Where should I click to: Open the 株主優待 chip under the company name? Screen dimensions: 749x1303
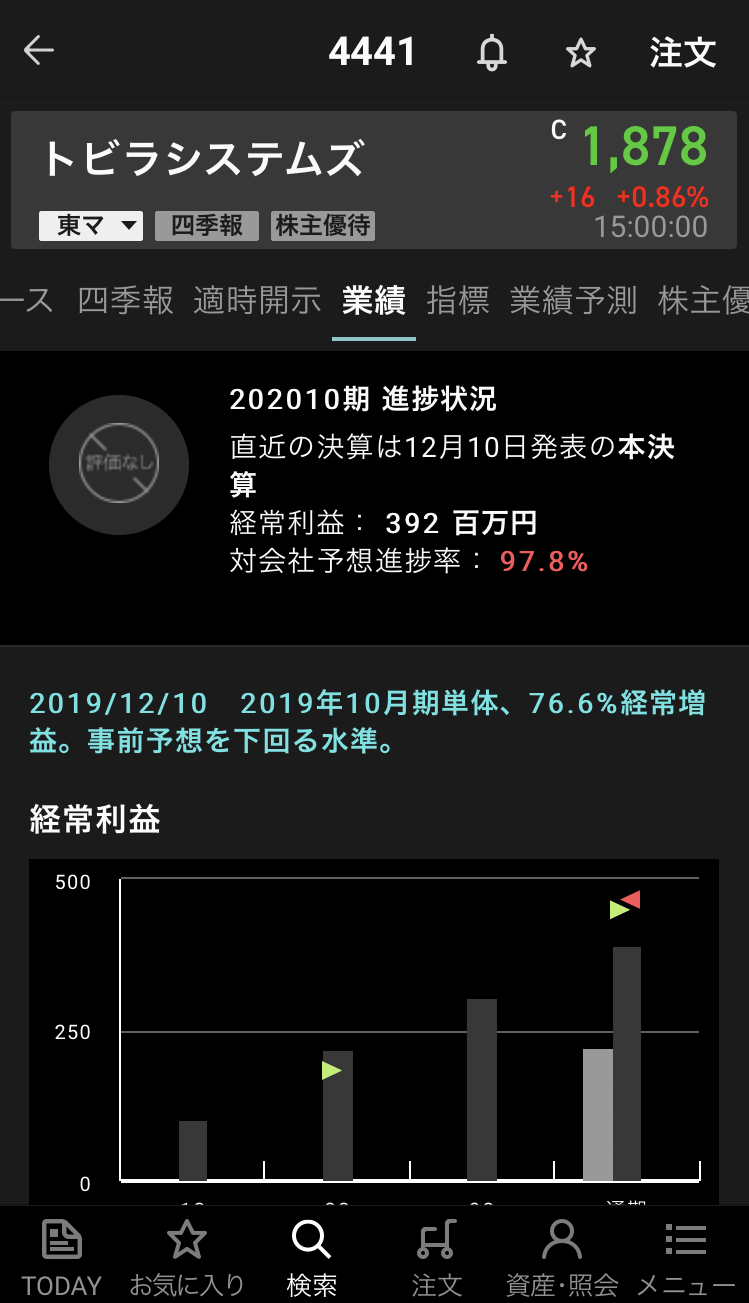(x=323, y=226)
